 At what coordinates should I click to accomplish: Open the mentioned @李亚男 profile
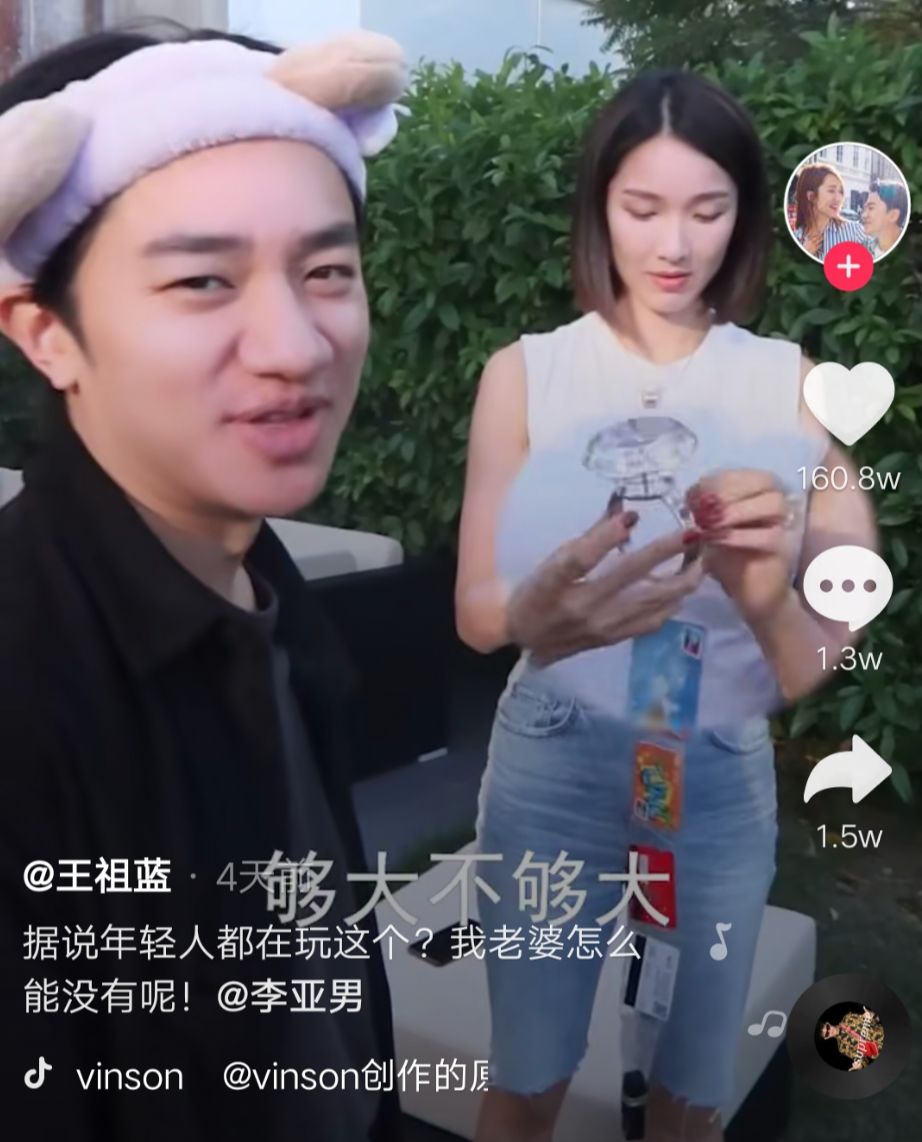(289, 997)
